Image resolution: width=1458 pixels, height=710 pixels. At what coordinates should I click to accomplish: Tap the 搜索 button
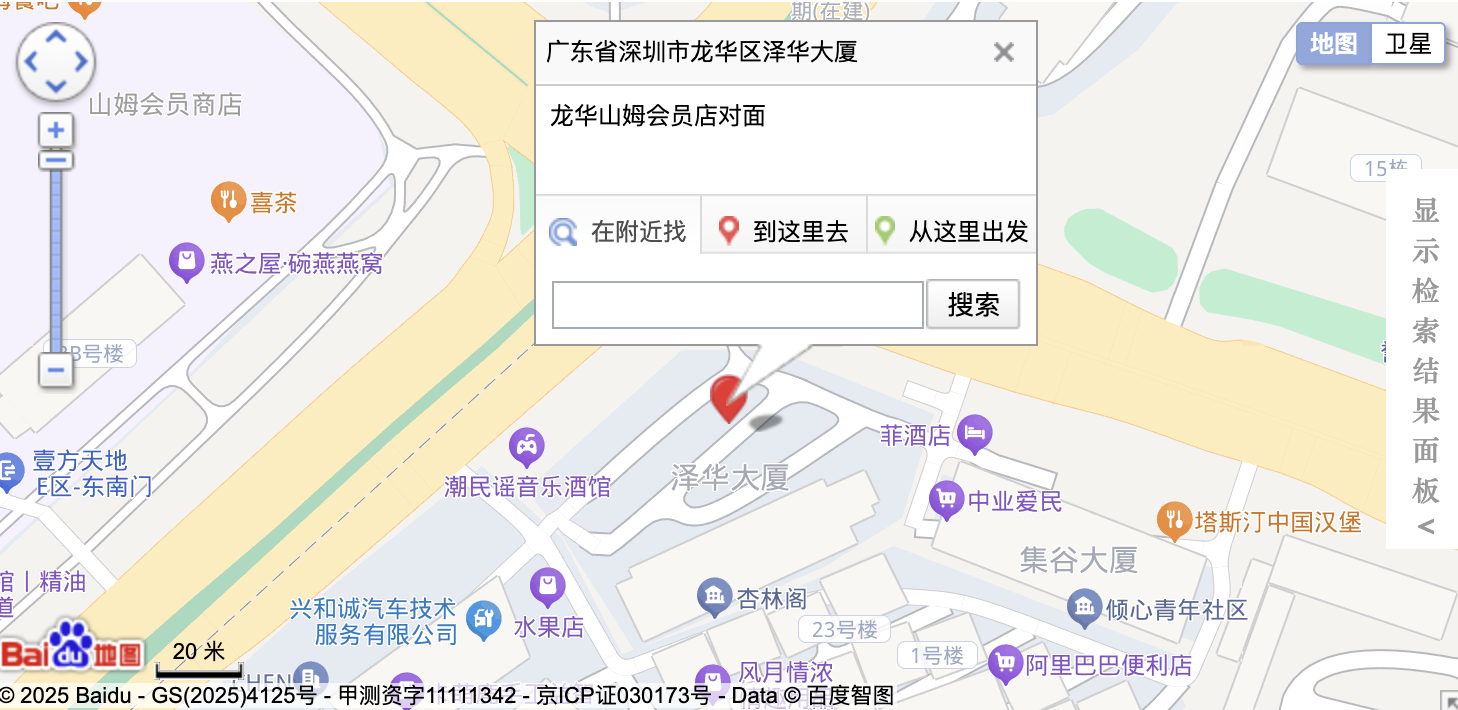[973, 305]
